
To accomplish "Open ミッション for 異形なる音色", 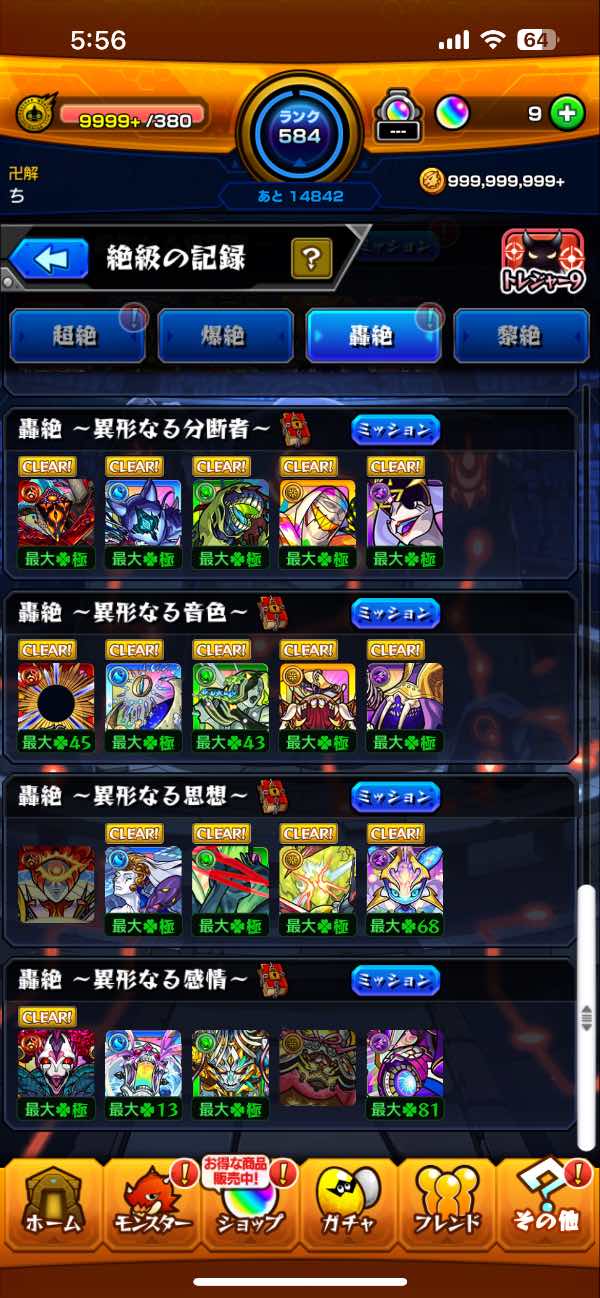I will coord(395,613).
